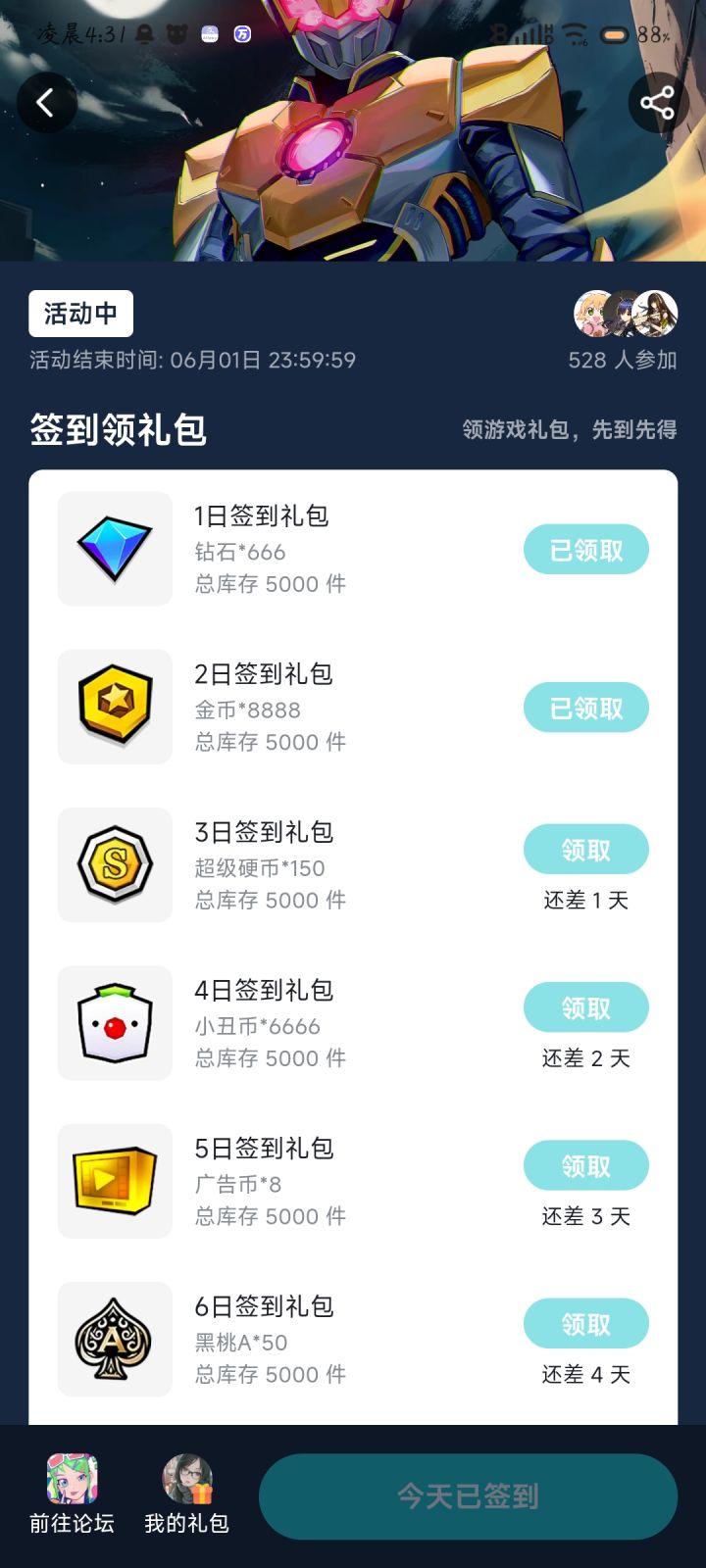Select the 活动中 status badge
The width and height of the screenshot is (706, 1568).
(81, 314)
